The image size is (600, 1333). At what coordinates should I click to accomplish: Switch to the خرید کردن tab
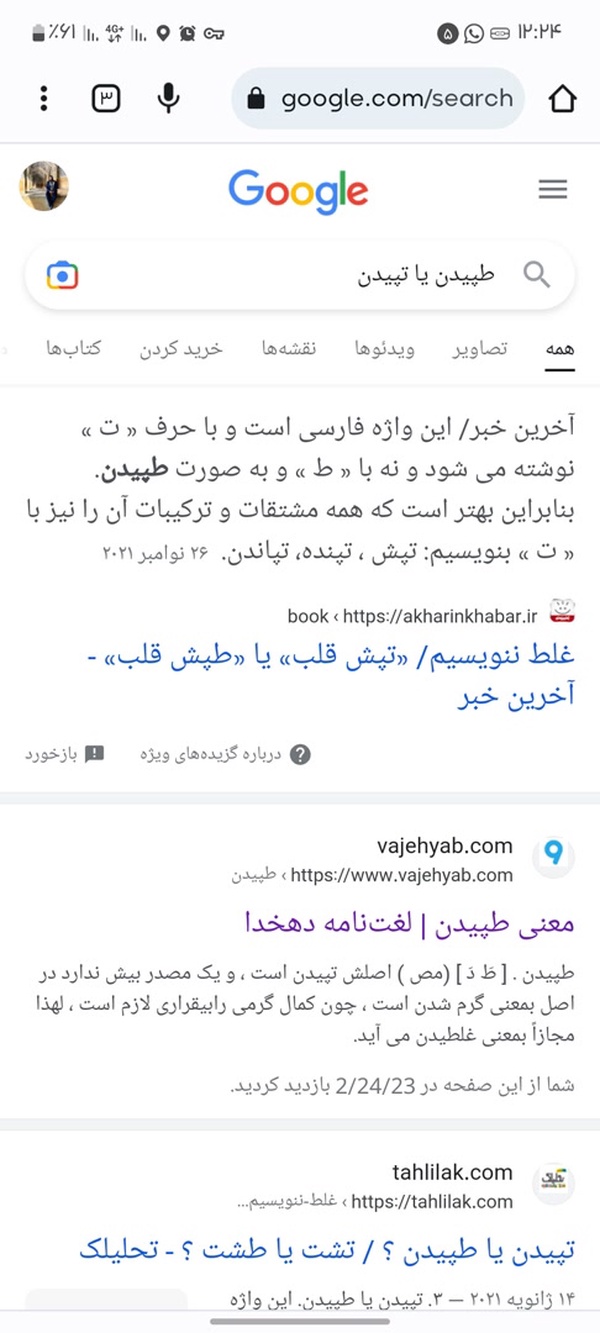pyautogui.click(x=180, y=348)
